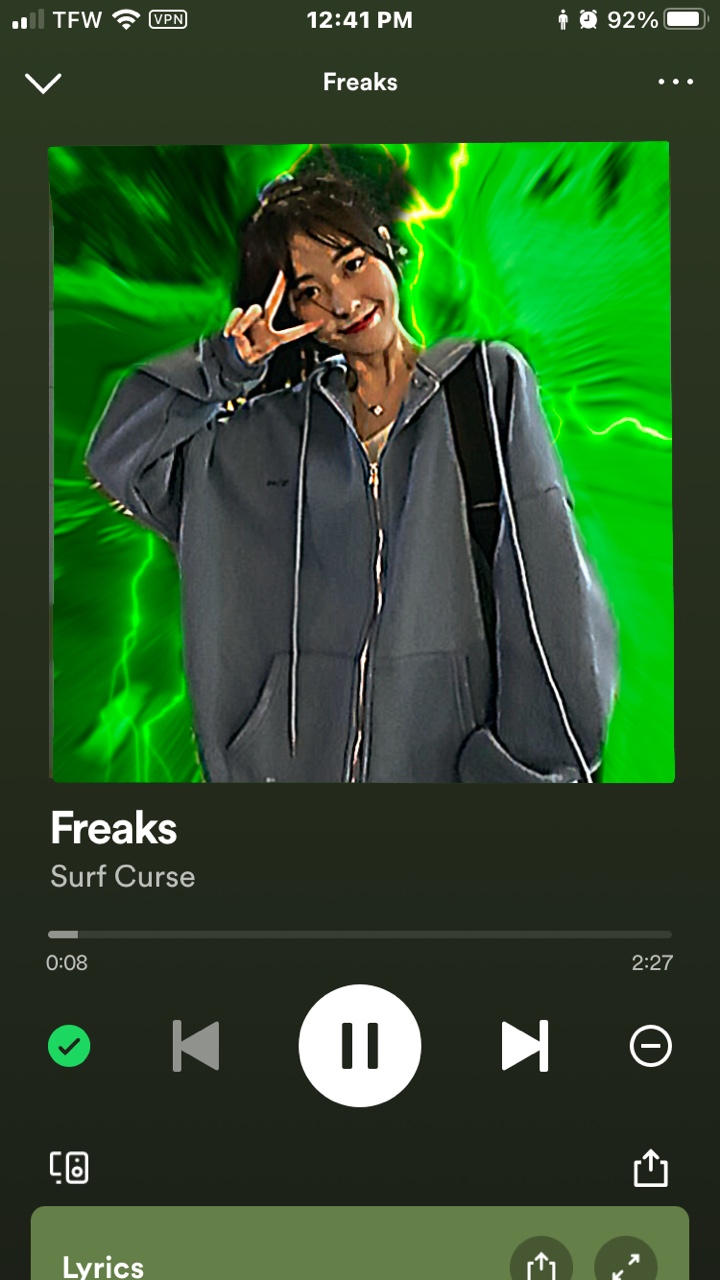Screen dimensions: 720x1280
Task: Hide this song with the minus icon
Action: 650,1046
